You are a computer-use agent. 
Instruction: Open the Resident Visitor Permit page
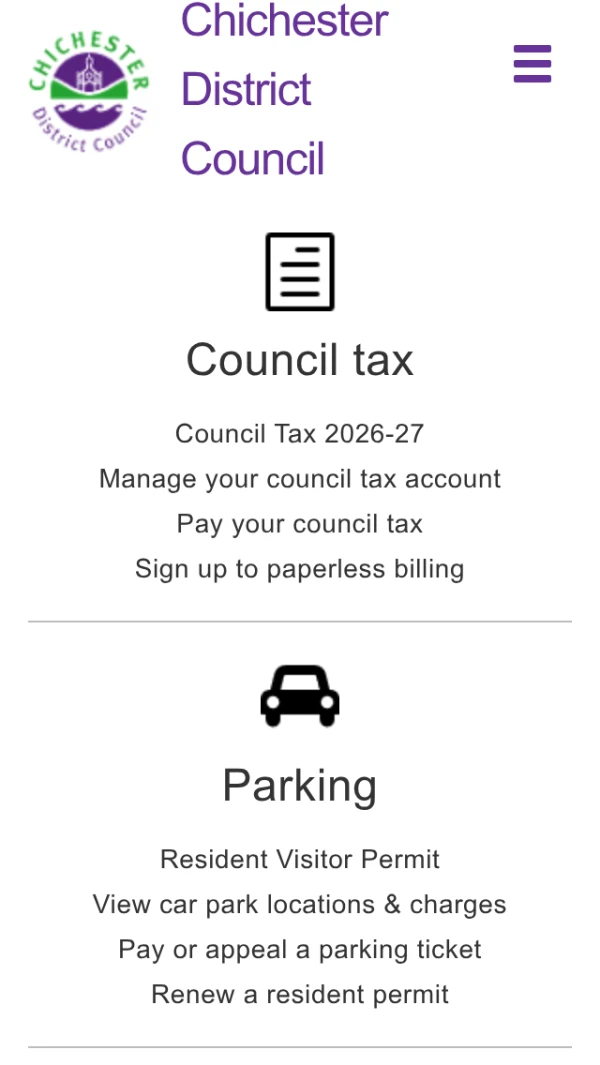[300, 859]
